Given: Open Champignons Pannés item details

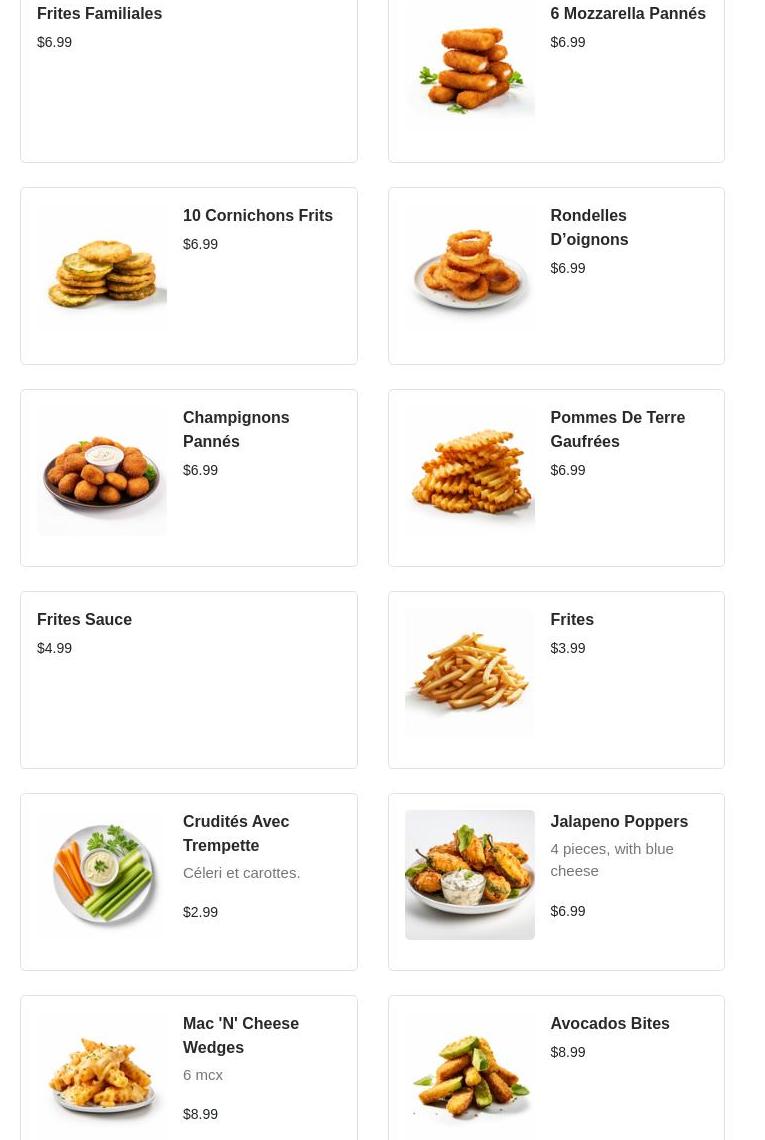Looking at the screenshot, I should (188, 478).
